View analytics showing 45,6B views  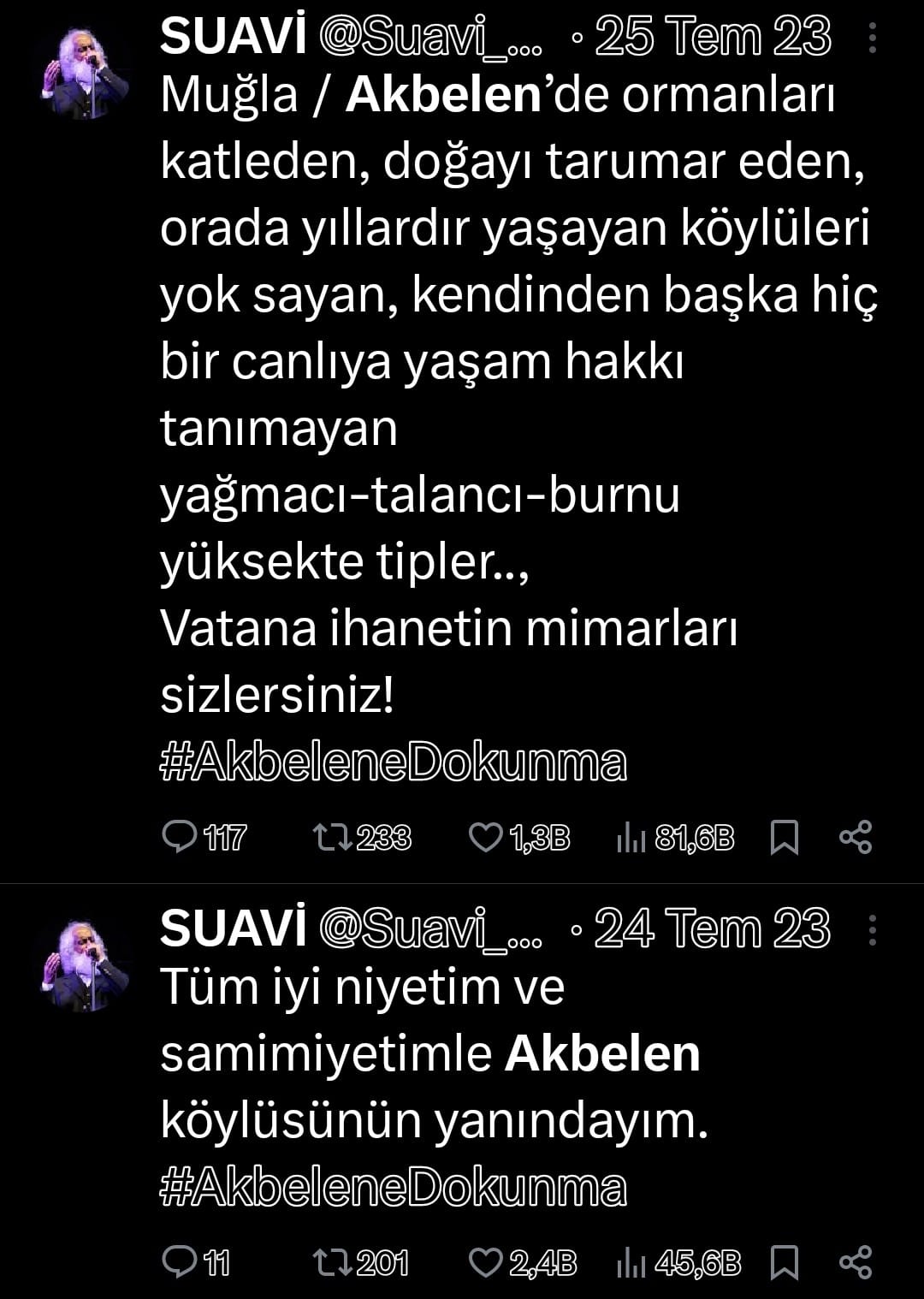click(x=631, y=1263)
